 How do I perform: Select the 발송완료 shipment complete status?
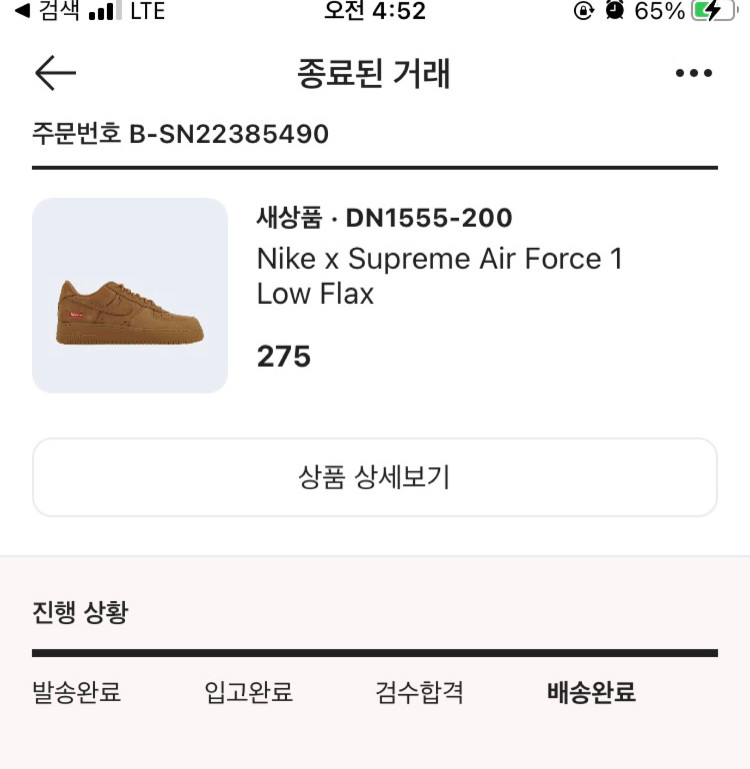pyautogui.click(x=76, y=692)
